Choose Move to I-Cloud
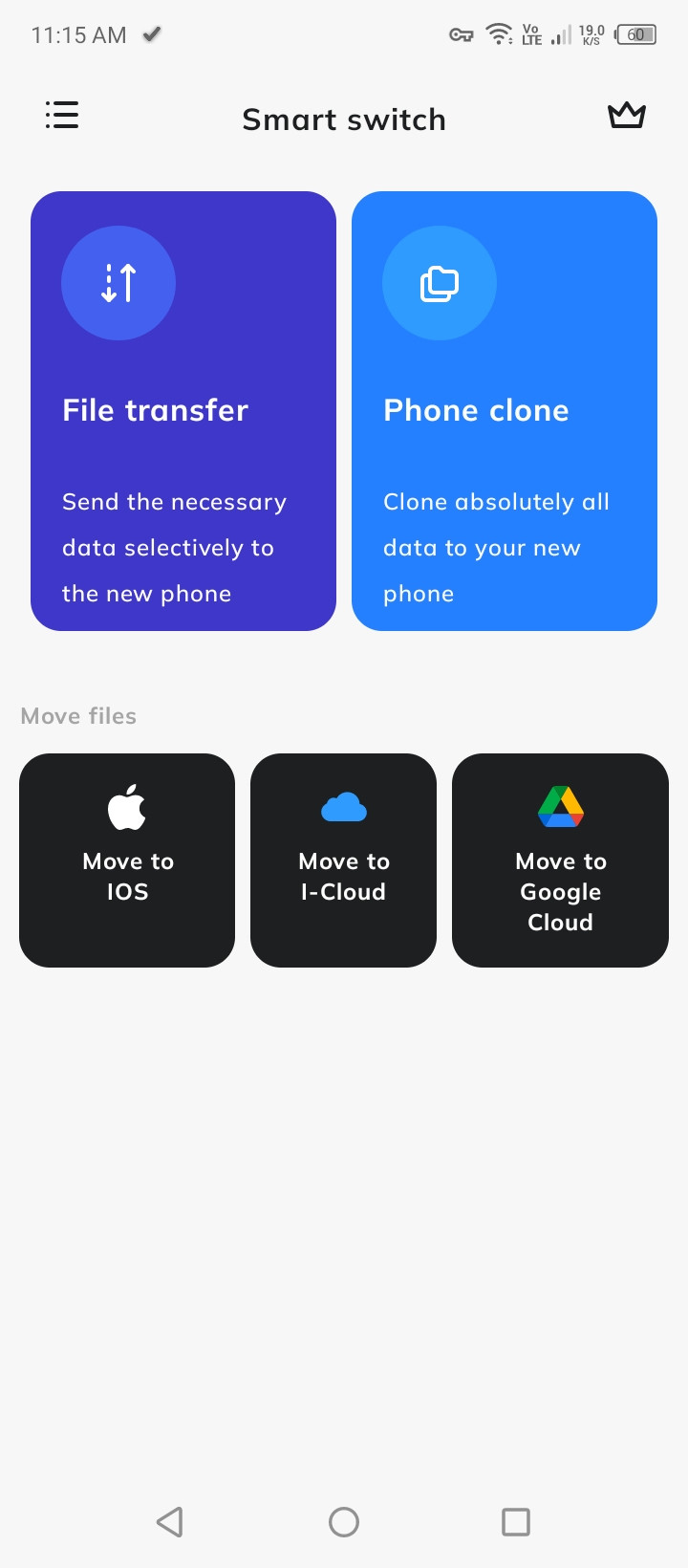 [x=343, y=860]
